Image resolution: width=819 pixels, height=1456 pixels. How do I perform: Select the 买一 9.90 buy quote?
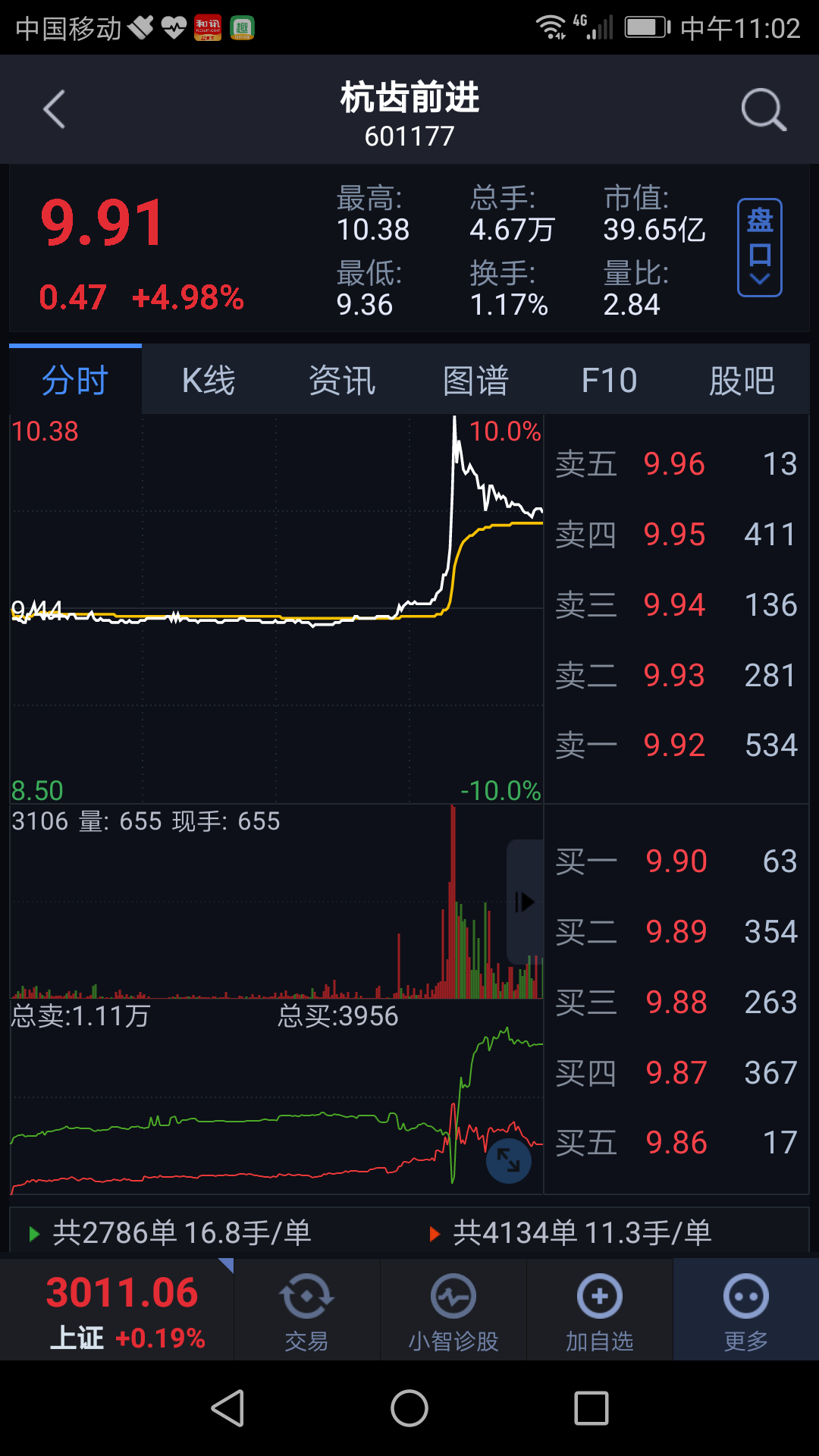click(675, 860)
